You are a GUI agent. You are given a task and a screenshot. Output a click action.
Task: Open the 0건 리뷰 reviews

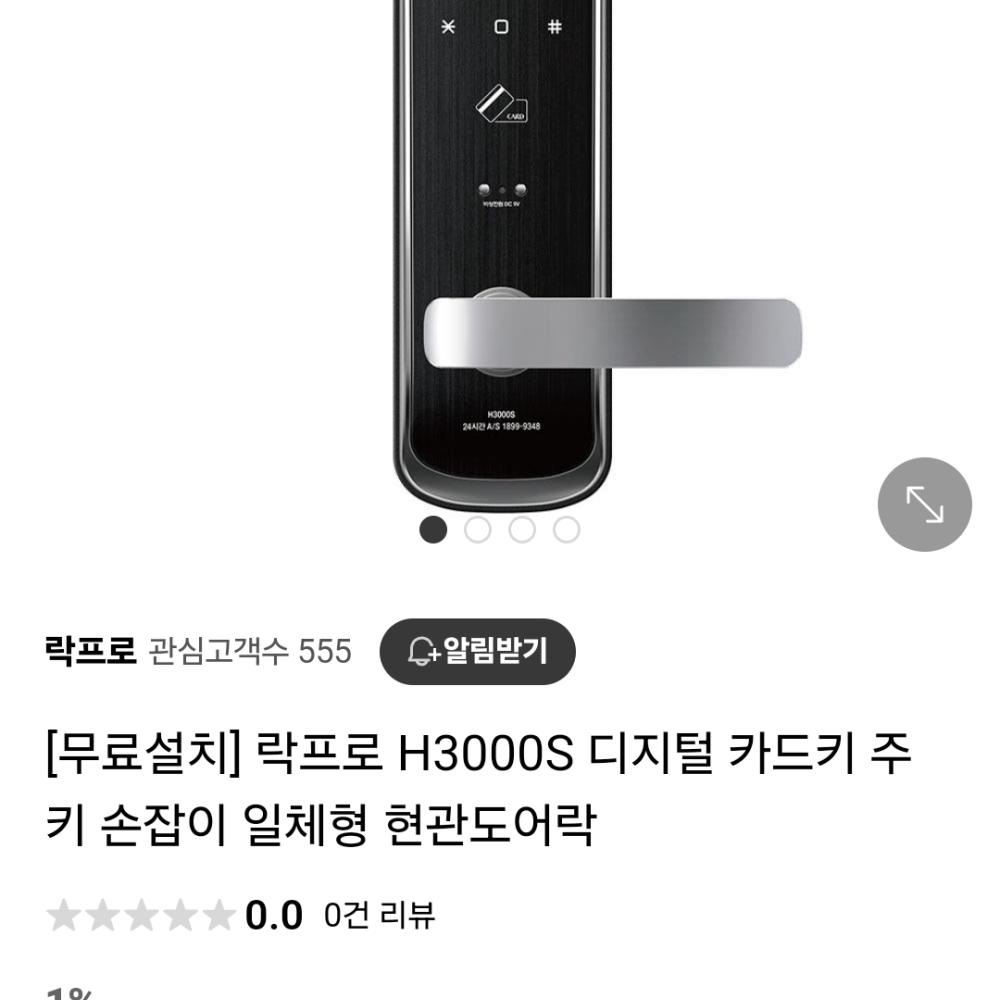tap(379, 914)
